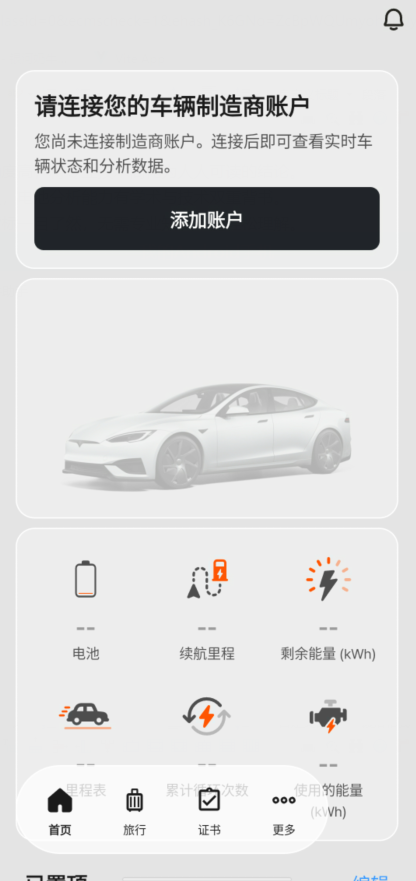416x881 pixels.
Task: Open the vehicle image card
Action: tap(207, 398)
